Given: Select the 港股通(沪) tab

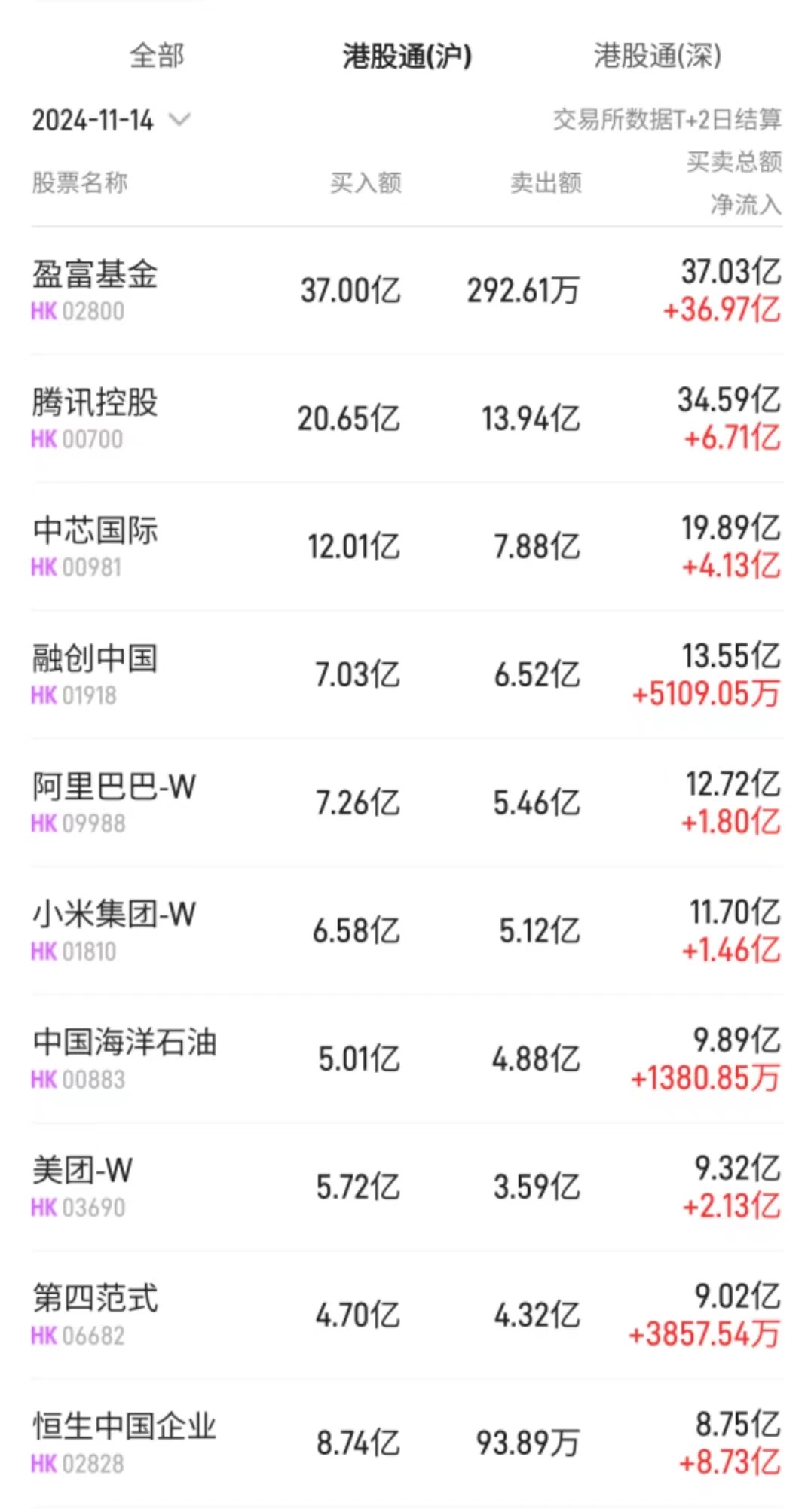Looking at the screenshot, I should pos(407,56).
